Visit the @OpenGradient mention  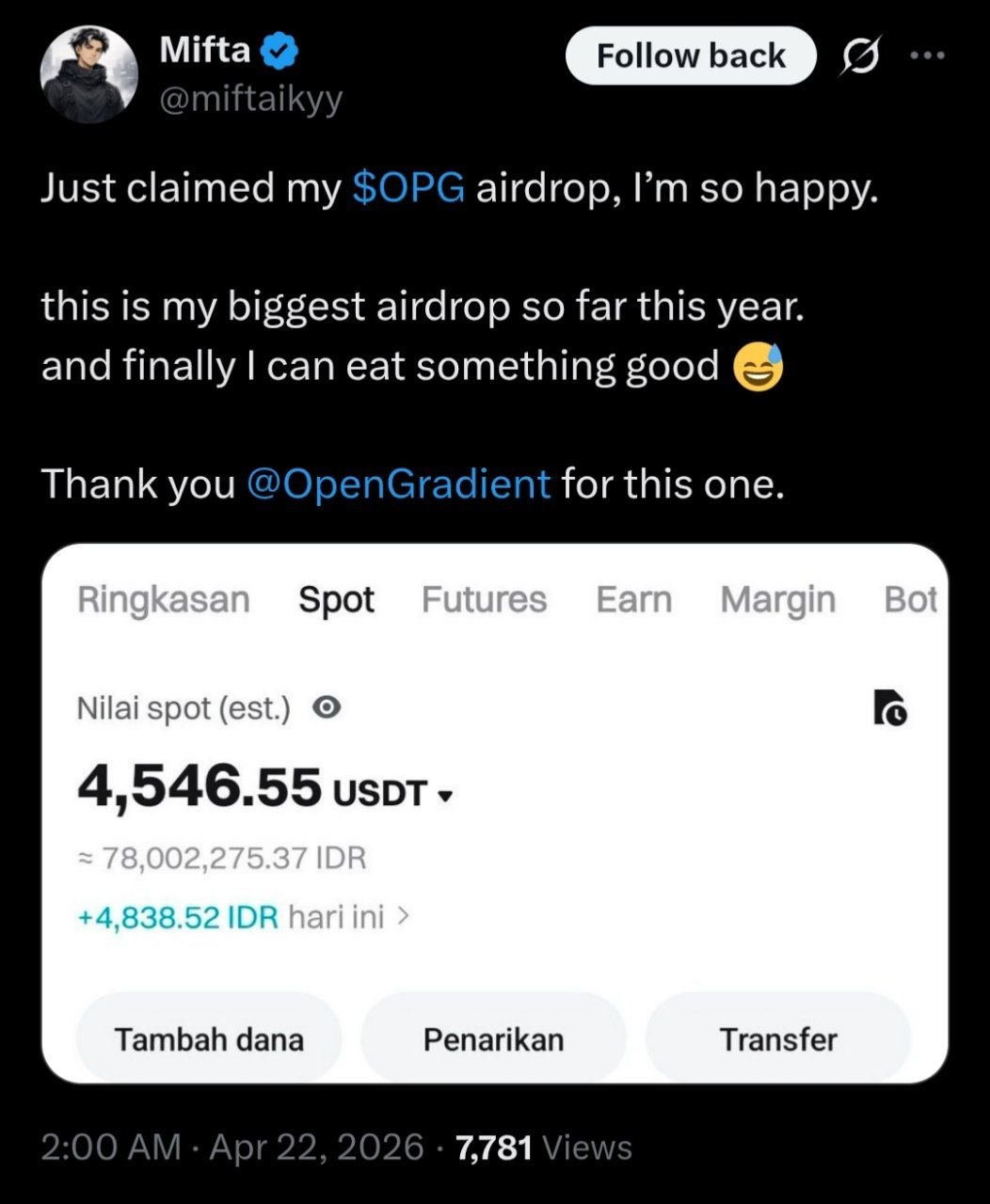point(398,483)
